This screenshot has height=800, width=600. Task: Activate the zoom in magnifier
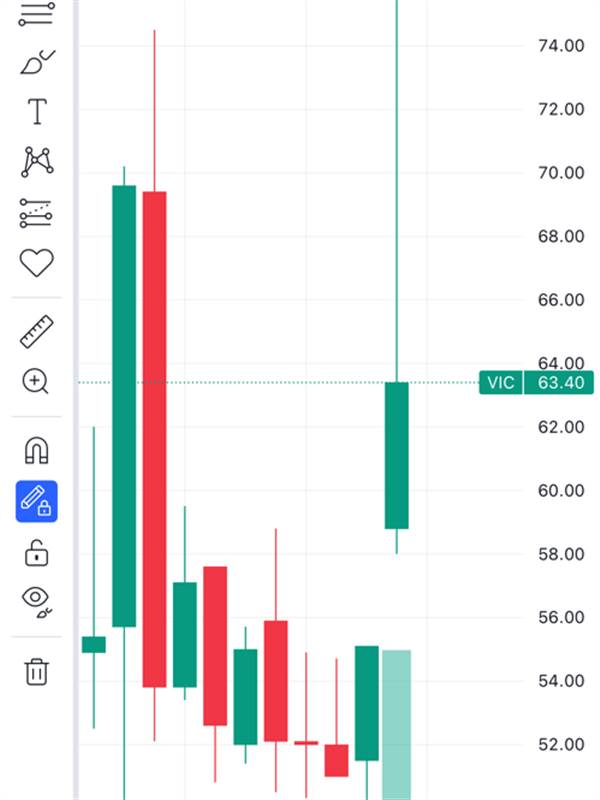pos(36,382)
